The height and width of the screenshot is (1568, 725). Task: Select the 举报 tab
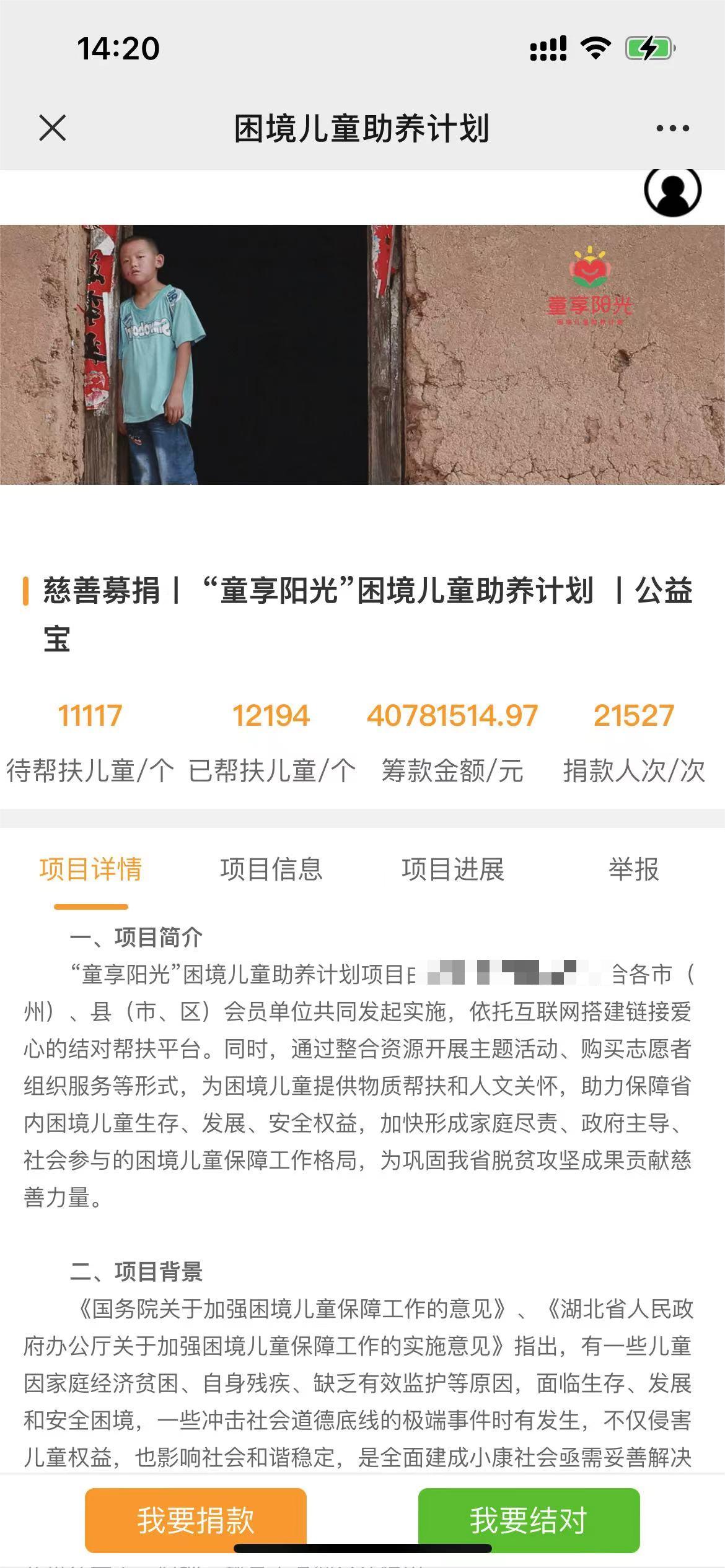pyautogui.click(x=634, y=869)
